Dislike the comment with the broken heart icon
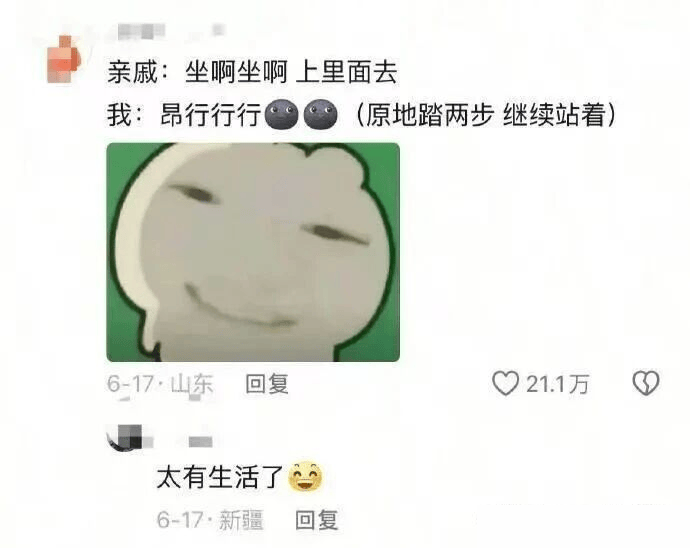Image resolution: width=690 pixels, height=548 pixels. (647, 384)
